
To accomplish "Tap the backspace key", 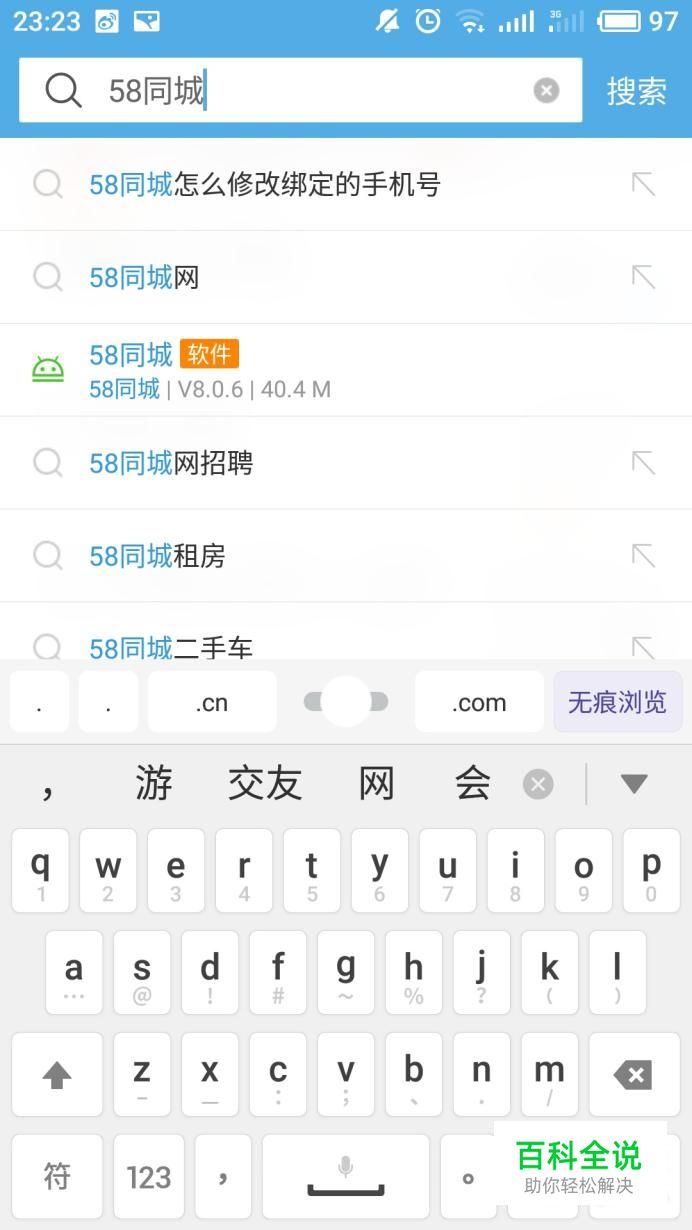I will point(634,1075).
